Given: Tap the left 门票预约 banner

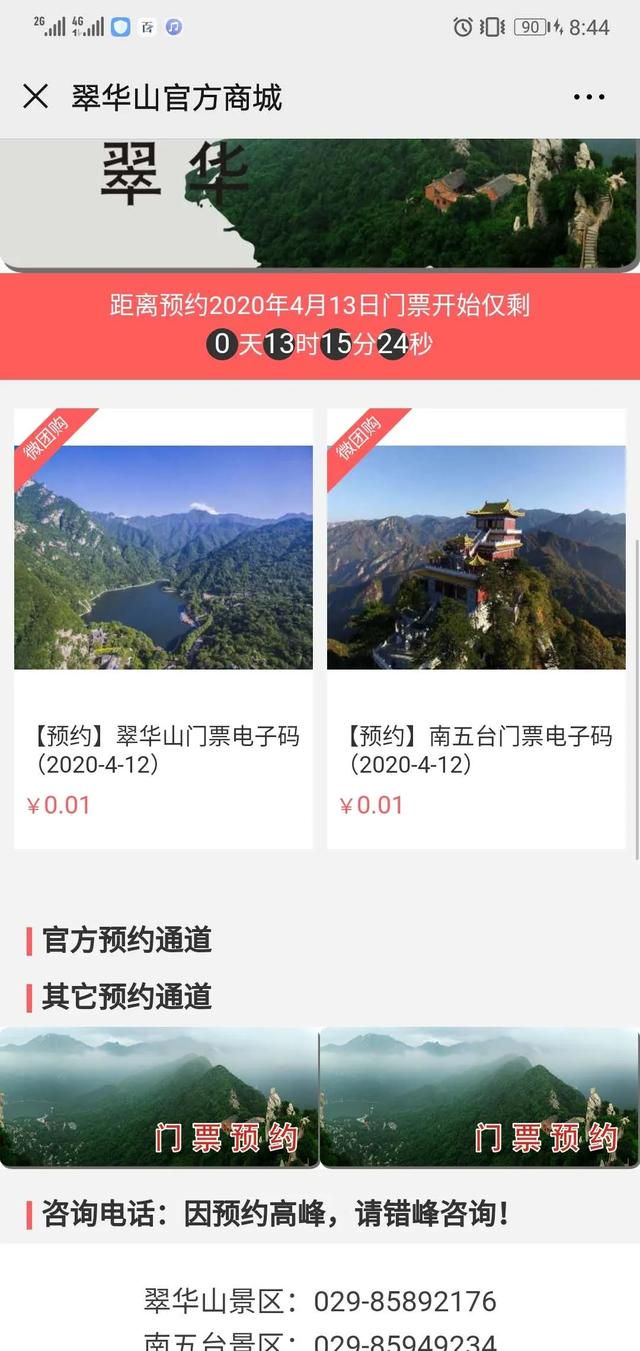Looking at the screenshot, I should (x=159, y=1097).
